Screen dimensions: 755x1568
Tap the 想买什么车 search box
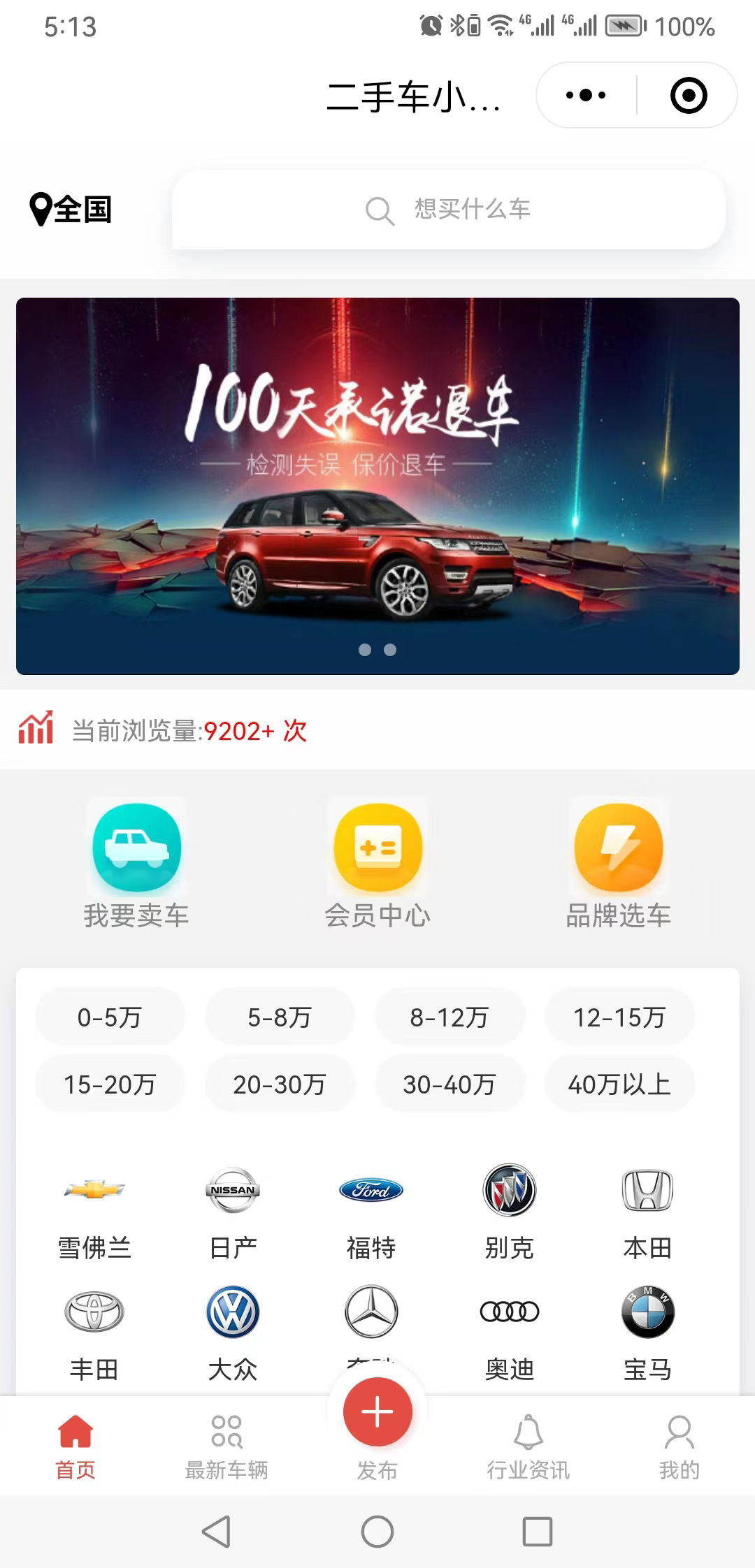point(448,209)
